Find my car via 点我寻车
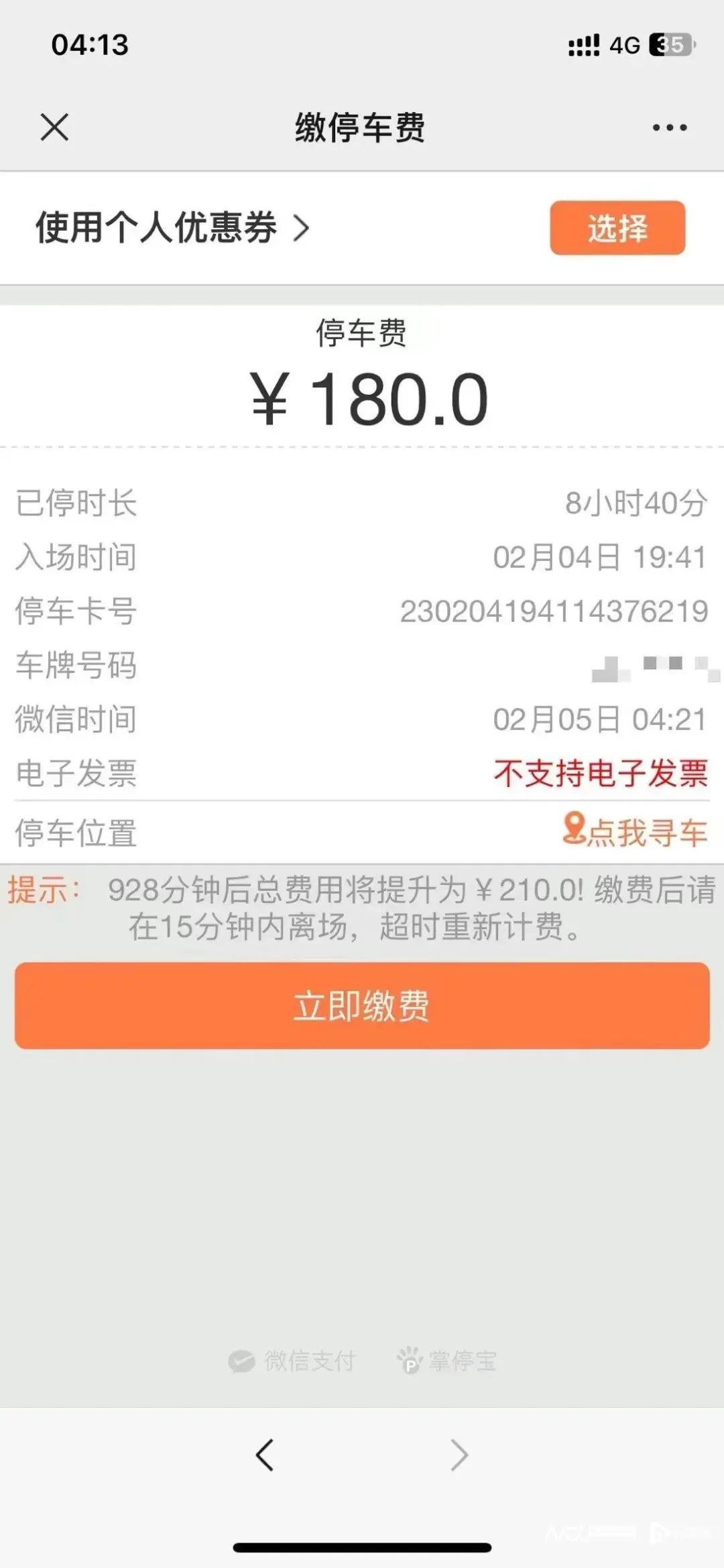Screen dimensions: 724x1568 (635, 831)
